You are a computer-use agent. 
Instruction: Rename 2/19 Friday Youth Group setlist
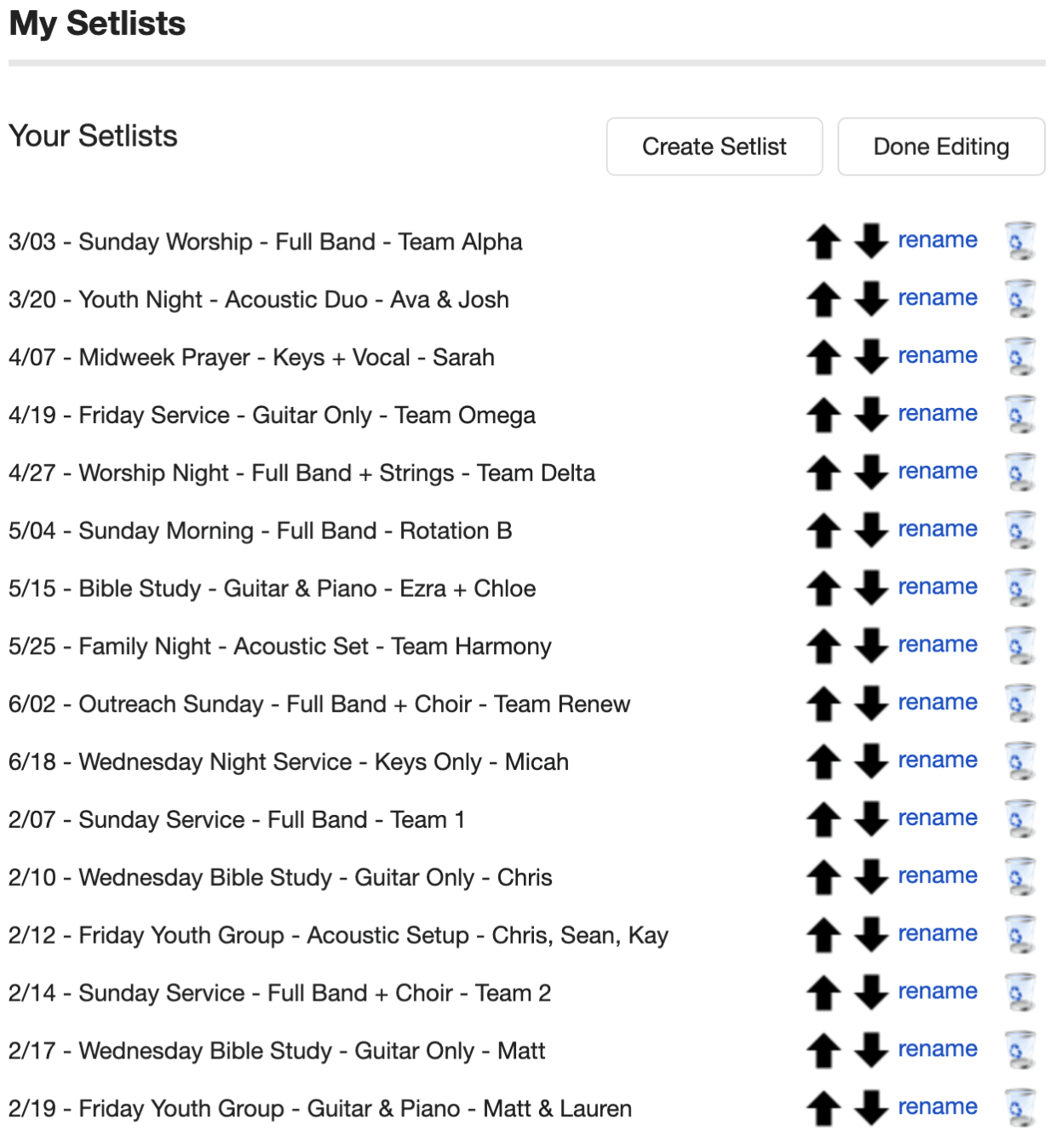937,1106
